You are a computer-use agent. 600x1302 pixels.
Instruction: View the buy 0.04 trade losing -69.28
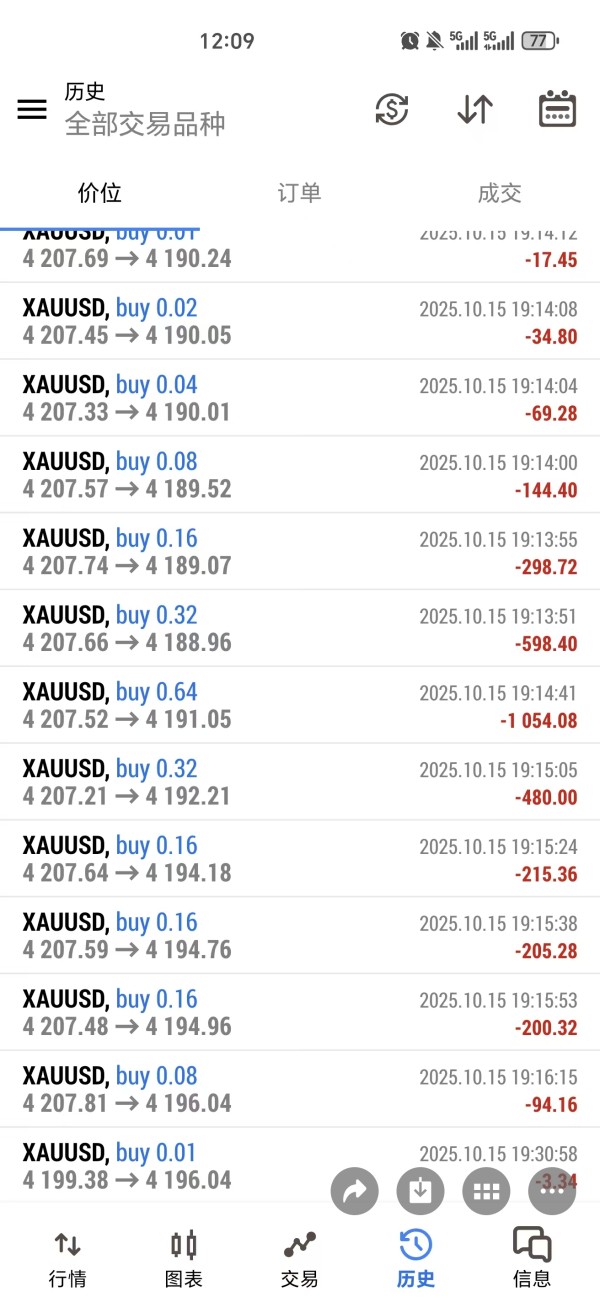[x=300, y=398]
